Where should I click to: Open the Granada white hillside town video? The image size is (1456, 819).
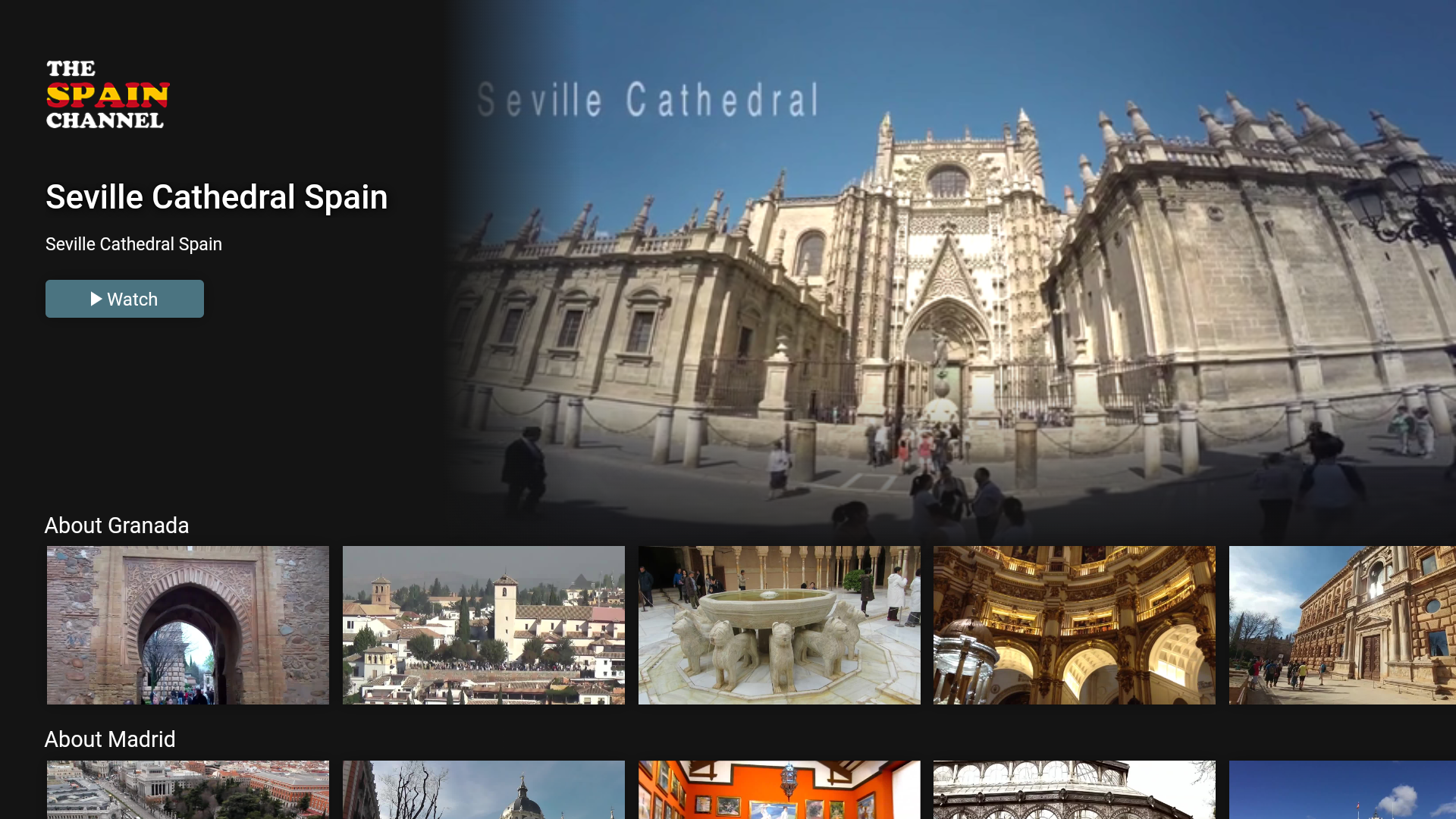[484, 625]
